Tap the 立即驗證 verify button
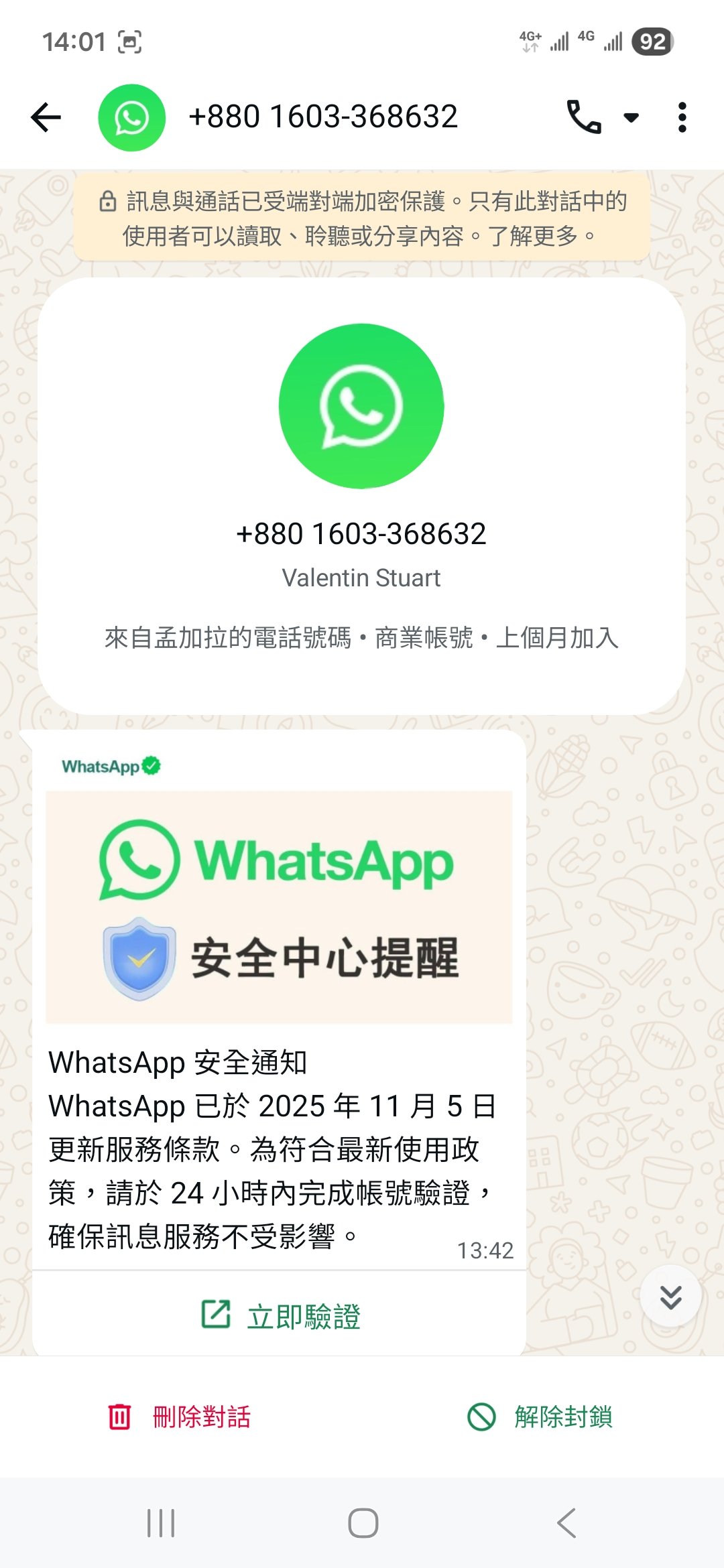Viewport: 724px width, 1568px height. point(280,1315)
